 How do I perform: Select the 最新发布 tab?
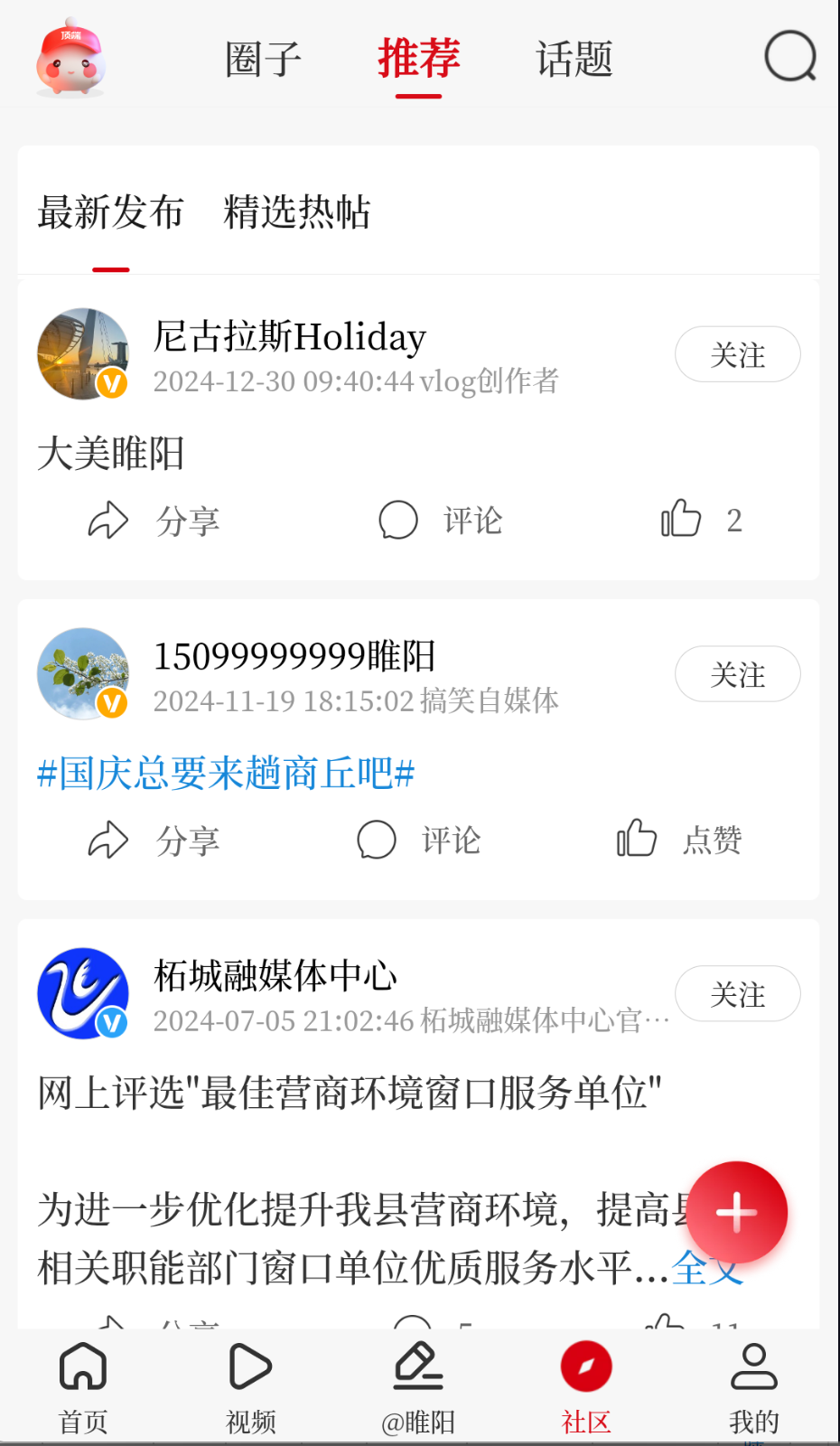(110, 212)
